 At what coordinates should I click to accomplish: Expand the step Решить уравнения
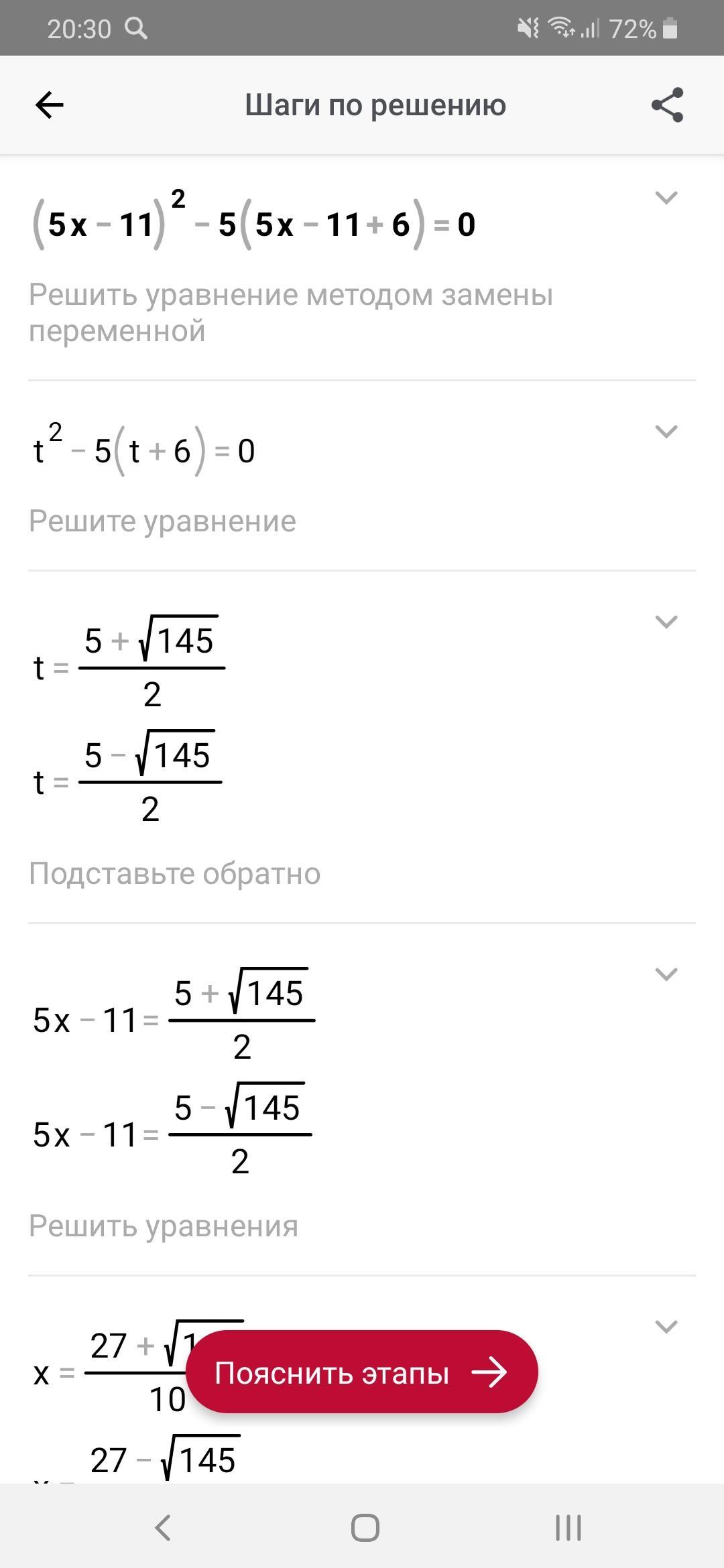[666, 974]
